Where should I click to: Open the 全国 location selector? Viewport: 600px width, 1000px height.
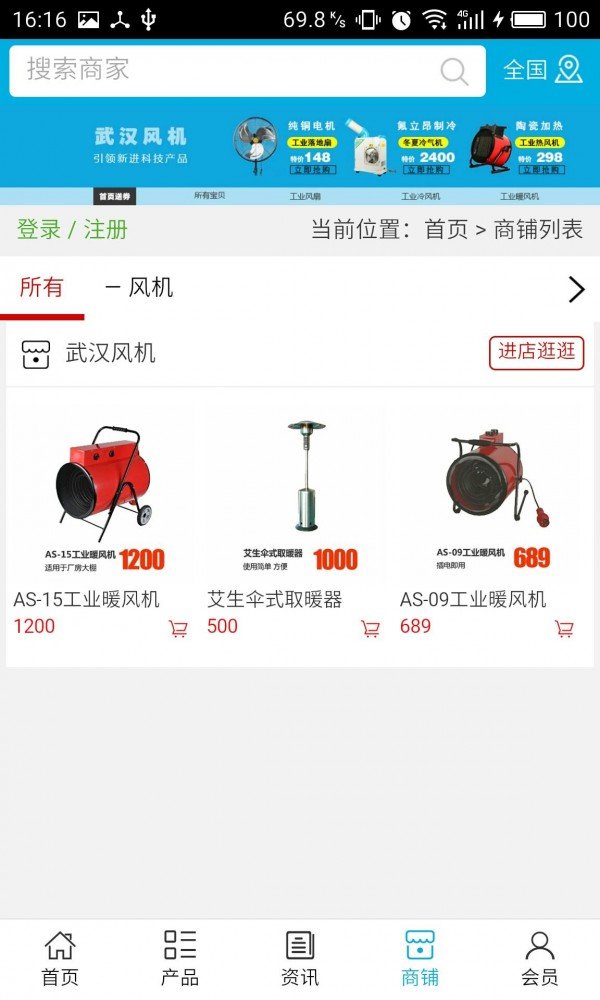pos(542,70)
